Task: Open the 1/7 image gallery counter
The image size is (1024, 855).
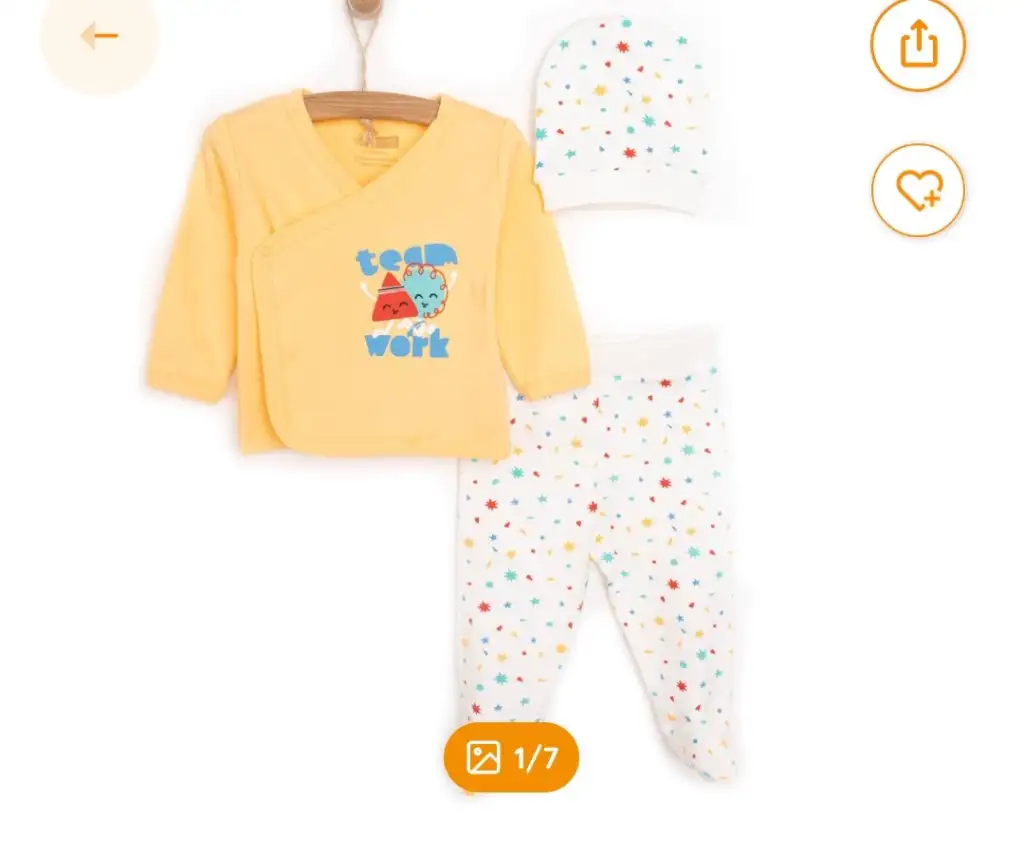Action: point(511,758)
